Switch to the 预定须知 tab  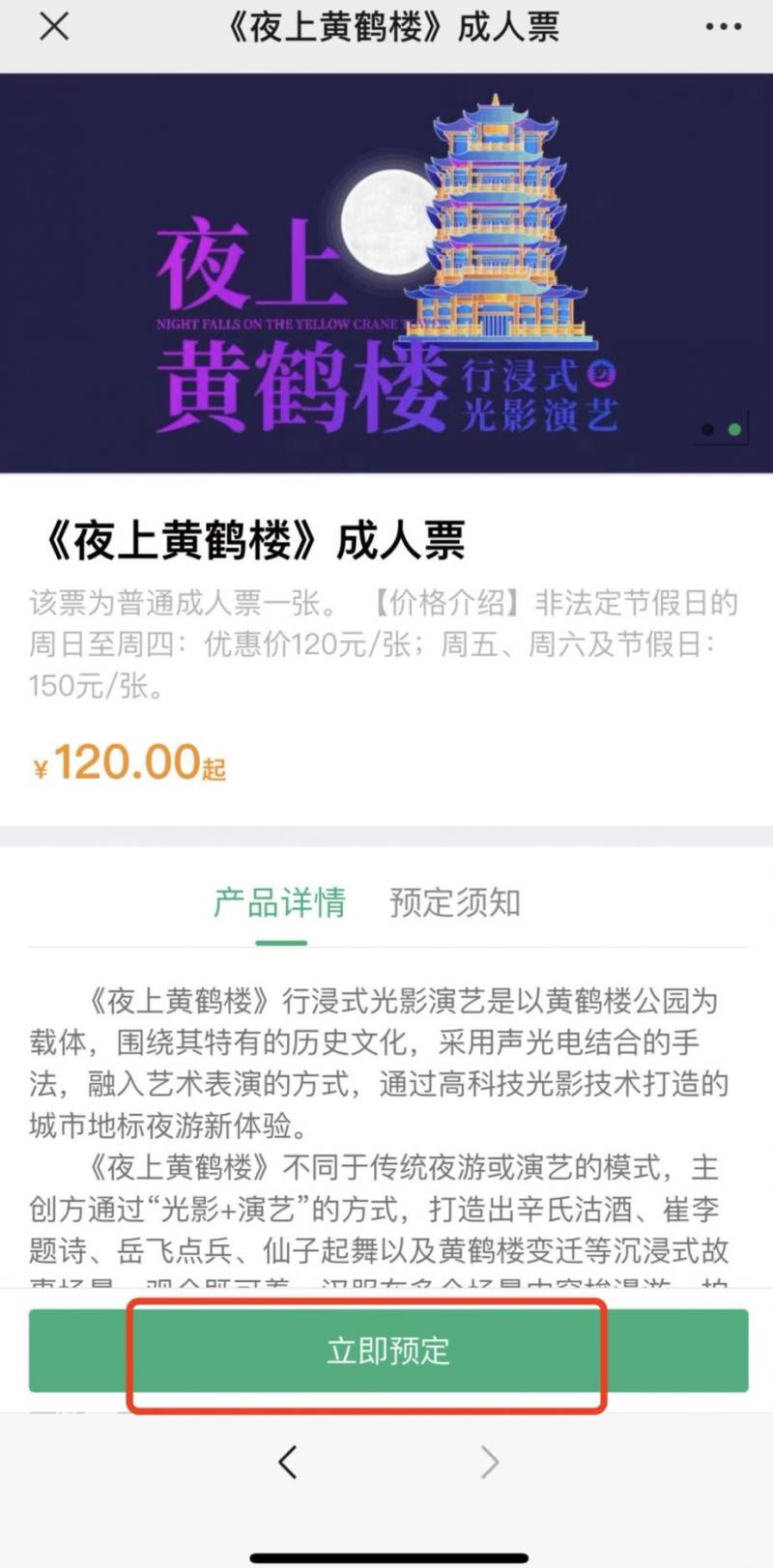tap(455, 902)
